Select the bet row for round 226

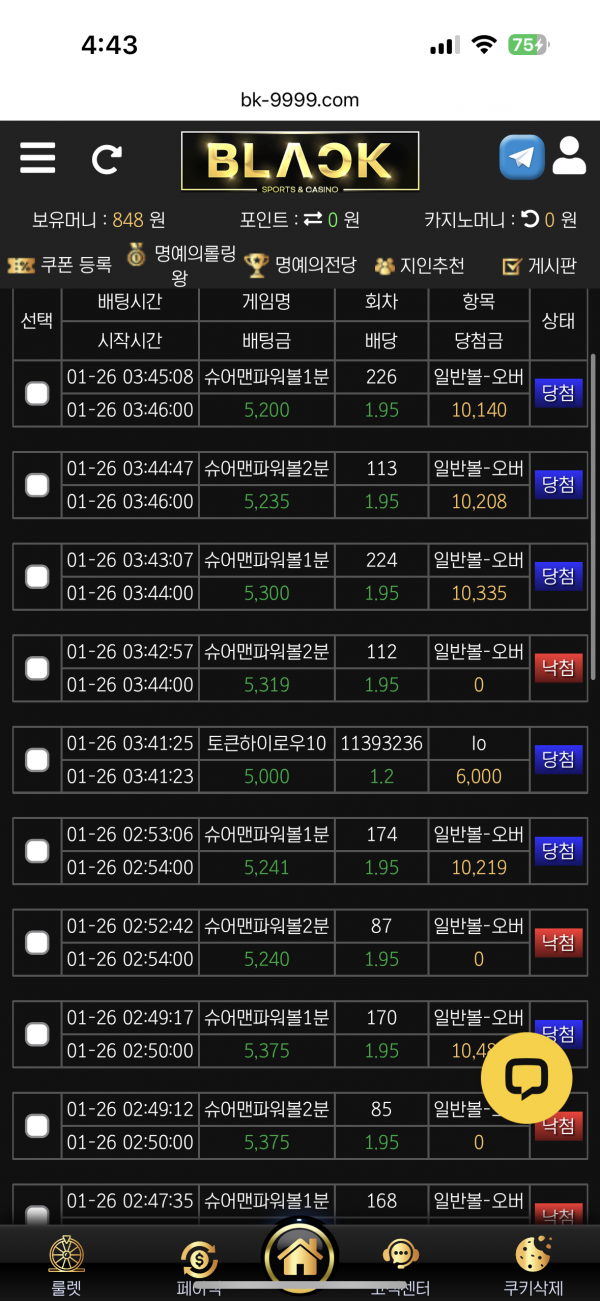coord(37,393)
